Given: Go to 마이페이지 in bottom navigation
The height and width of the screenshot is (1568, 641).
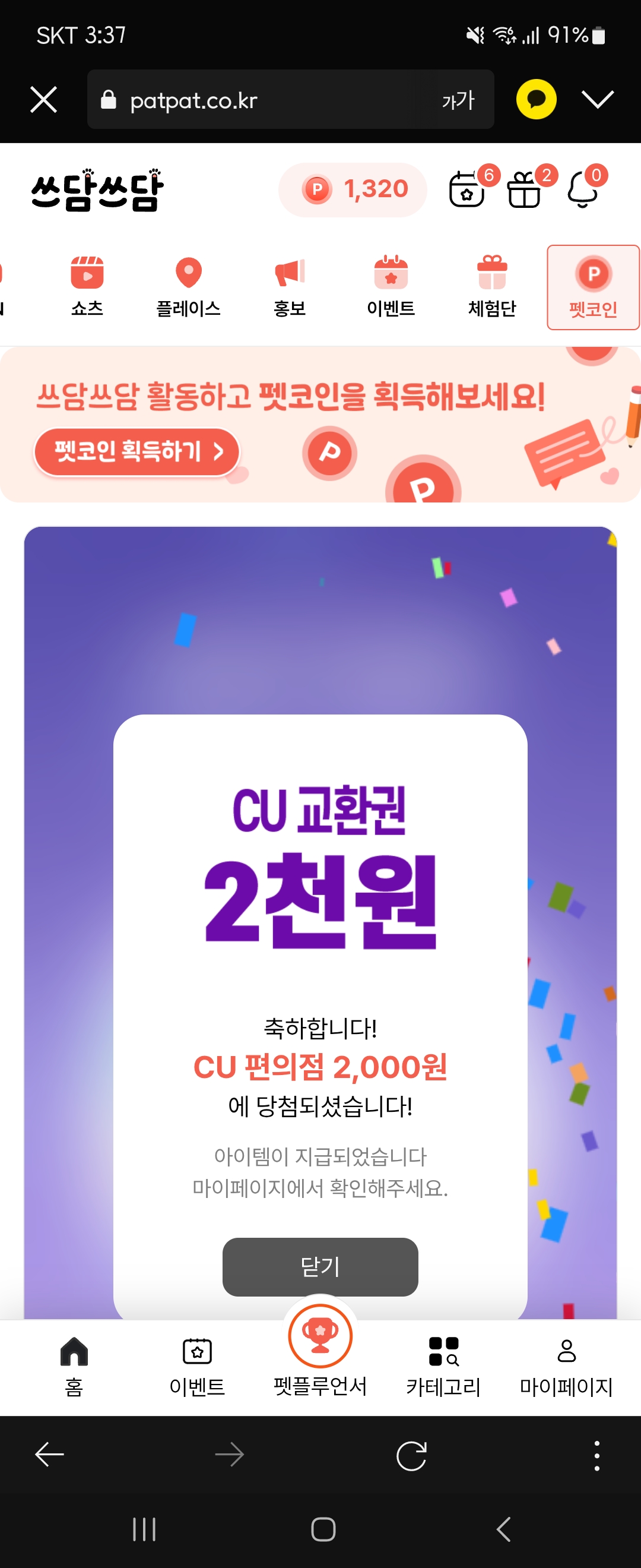Looking at the screenshot, I should coord(566,1366).
